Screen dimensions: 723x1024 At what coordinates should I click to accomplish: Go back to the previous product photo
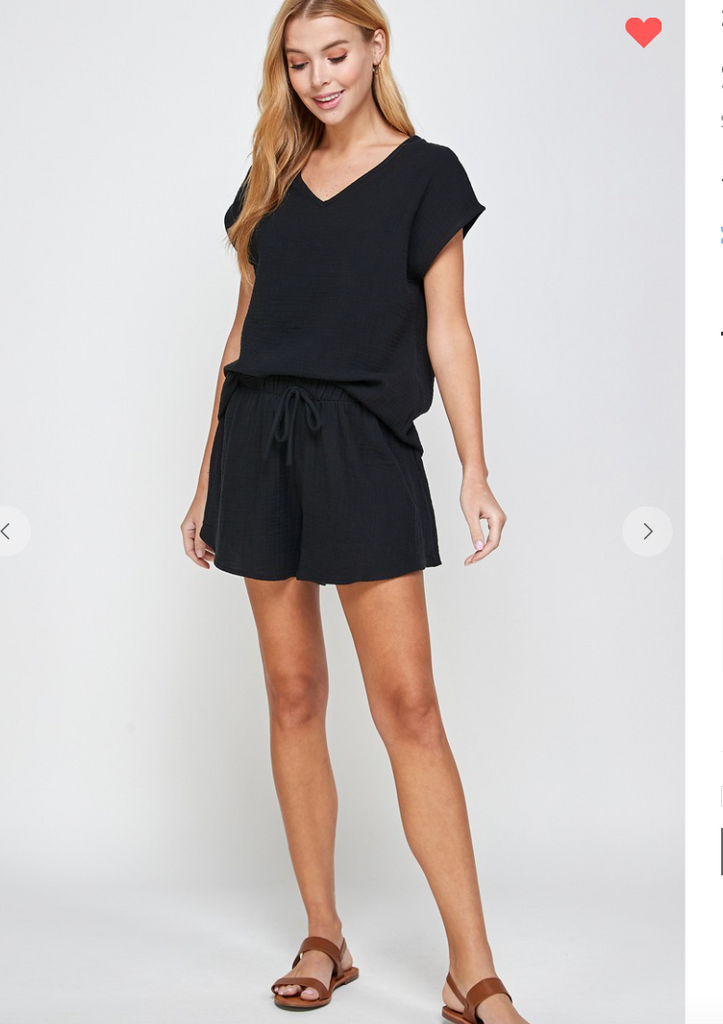[9, 531]
